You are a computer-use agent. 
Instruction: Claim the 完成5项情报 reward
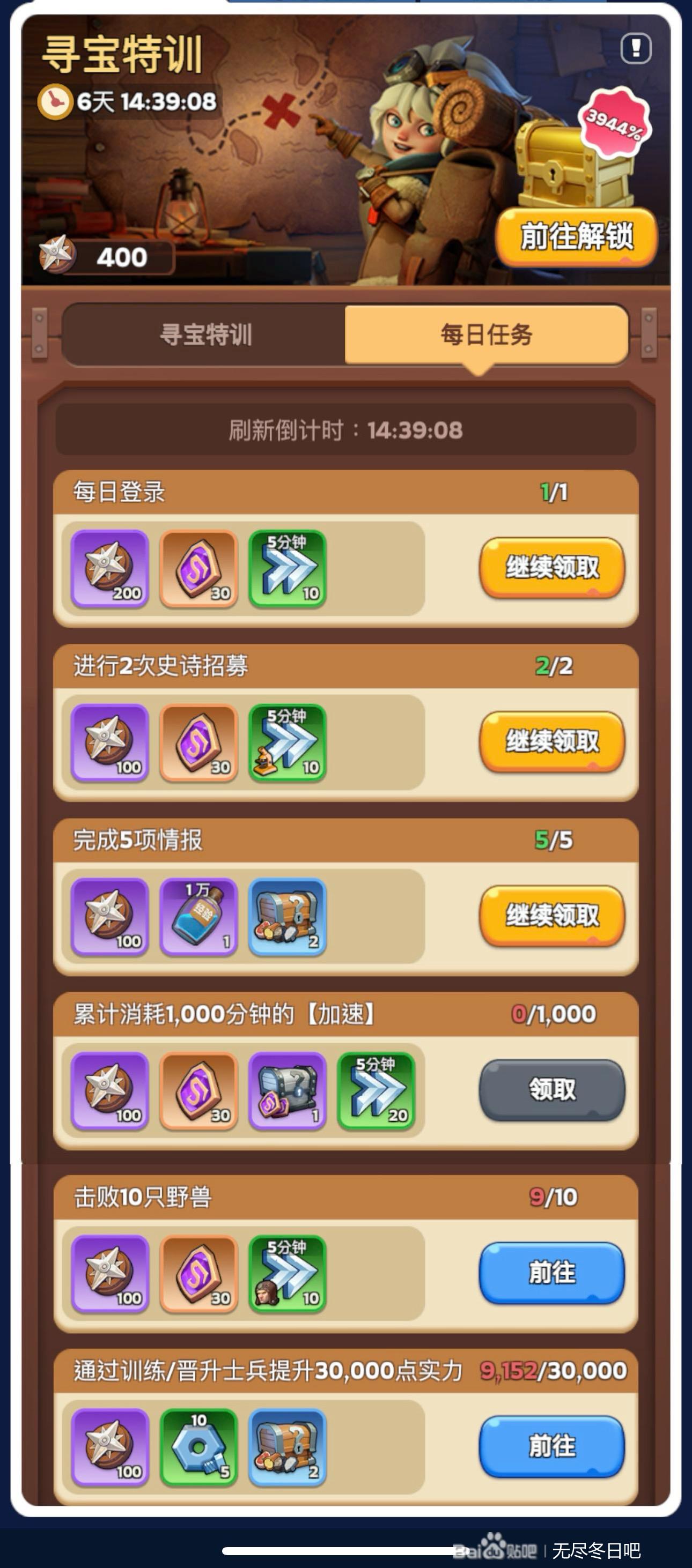[x=552, y=916]
